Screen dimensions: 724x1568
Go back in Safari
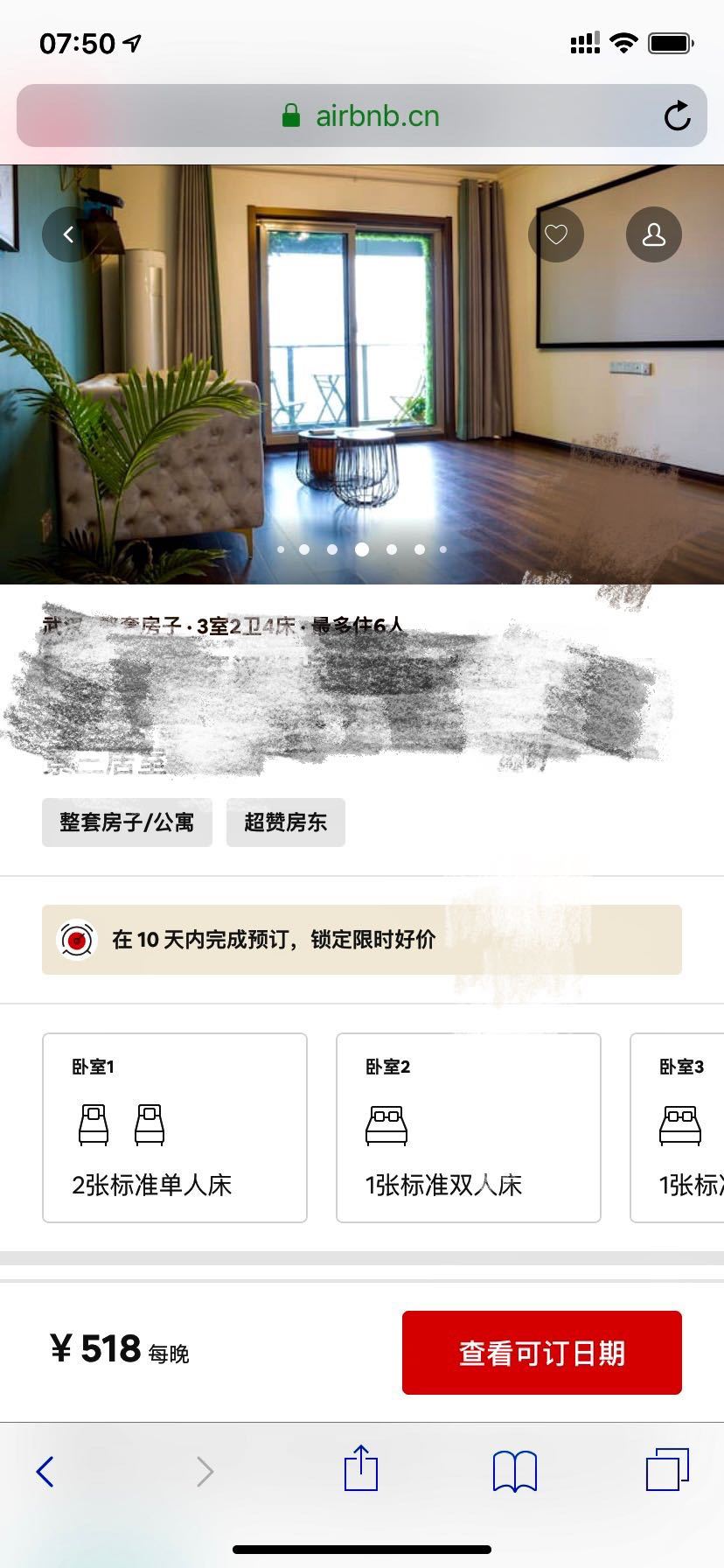click(45, 1472)
